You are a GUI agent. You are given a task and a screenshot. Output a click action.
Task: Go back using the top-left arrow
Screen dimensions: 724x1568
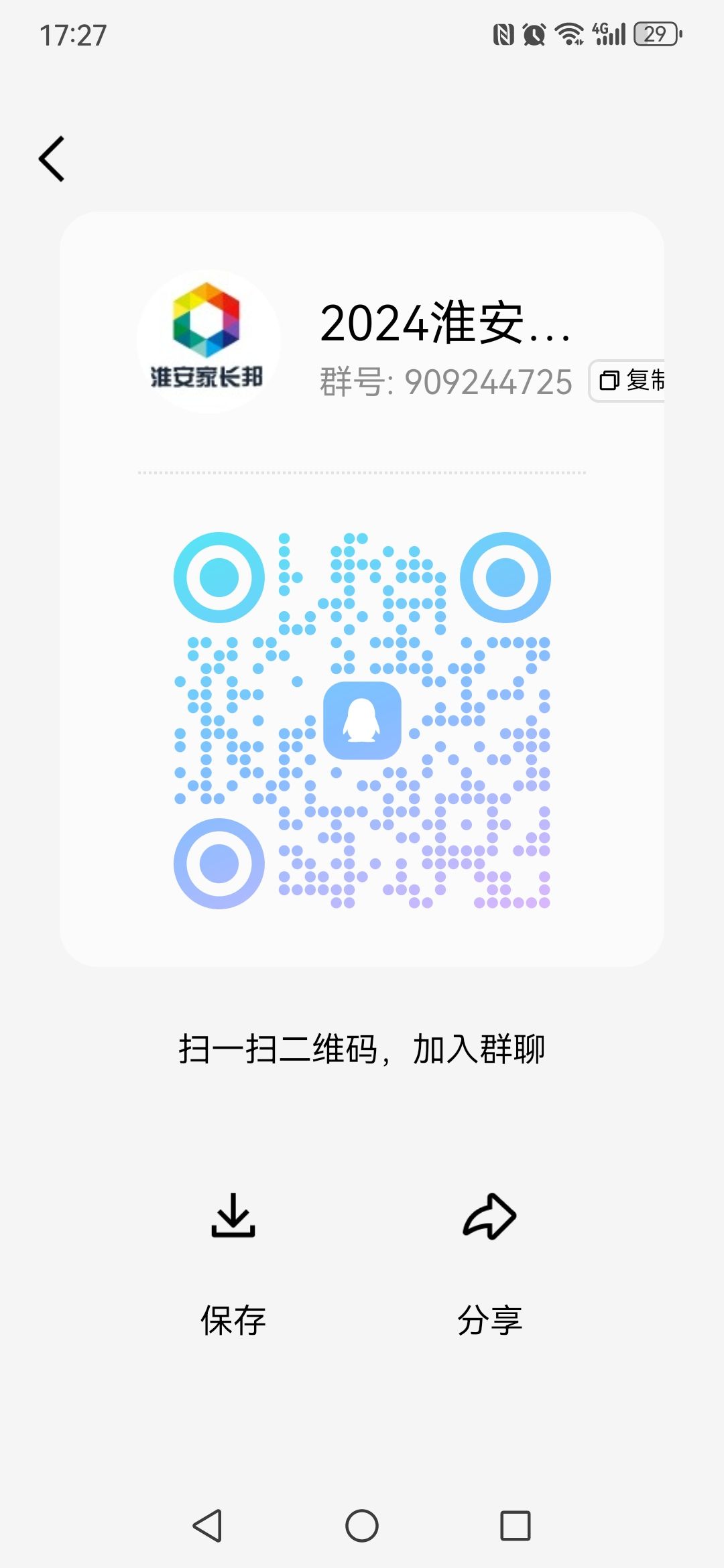pos(52,159)
